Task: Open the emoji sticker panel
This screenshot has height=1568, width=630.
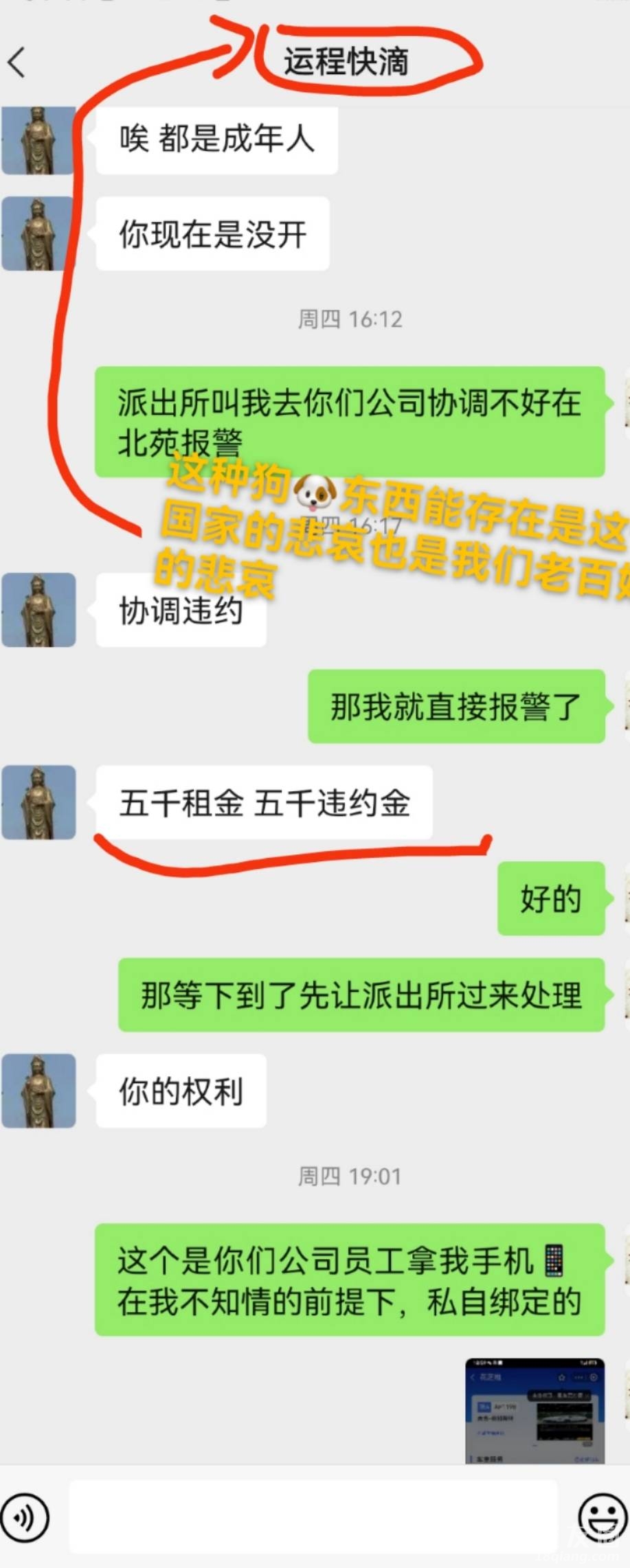Action: pos(602,1517)
